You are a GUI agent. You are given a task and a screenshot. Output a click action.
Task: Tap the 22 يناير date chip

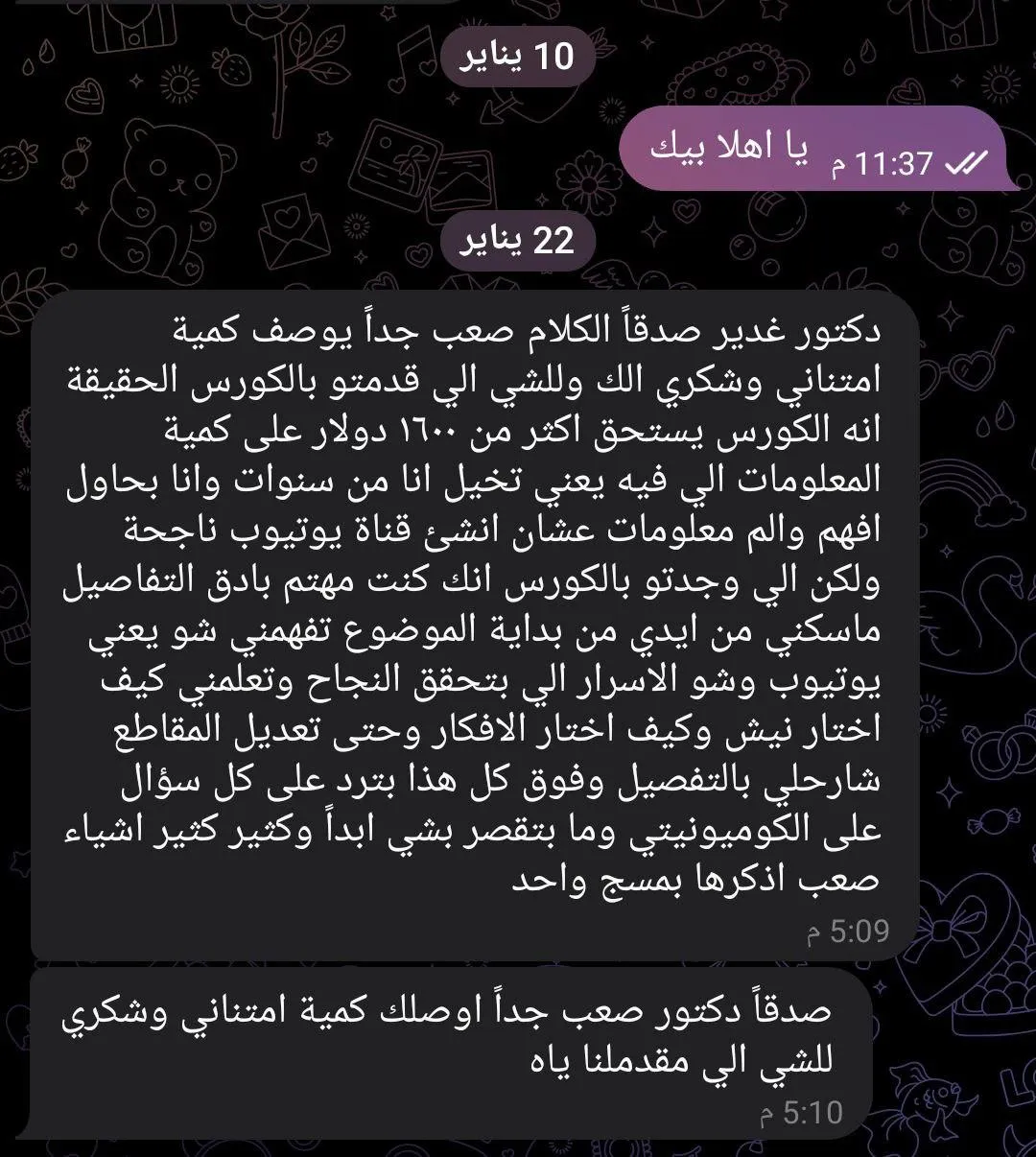(518, 240)
